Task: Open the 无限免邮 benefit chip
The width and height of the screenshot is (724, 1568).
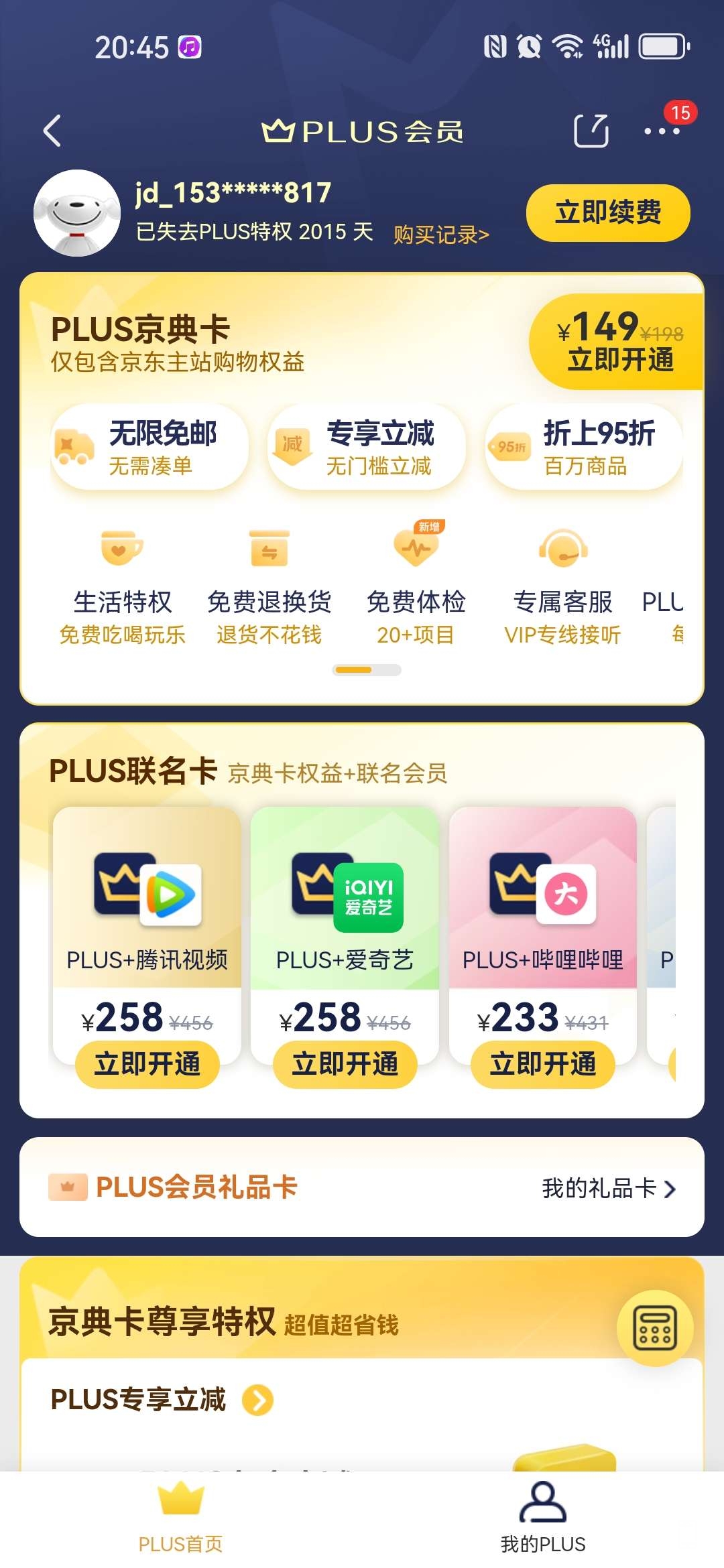Action: pos(149,448)
